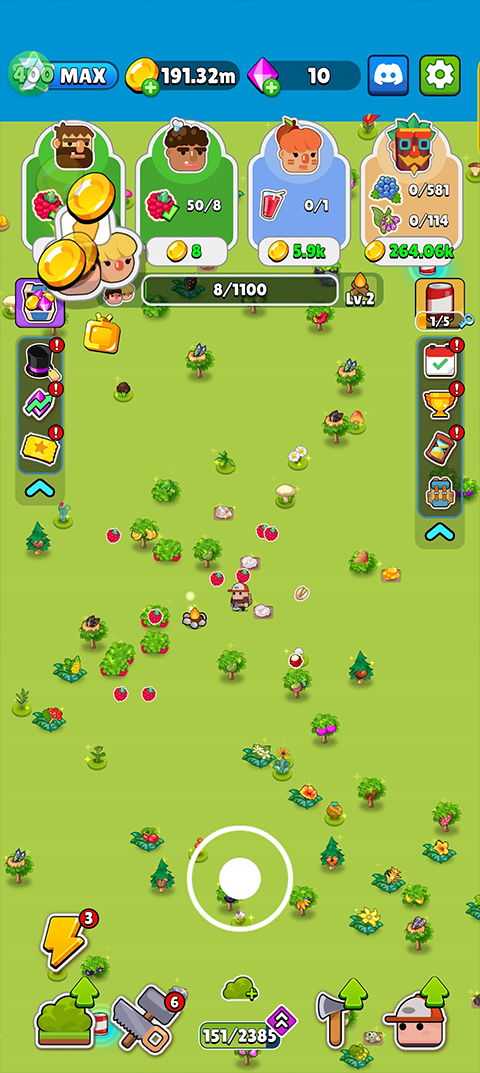This screenshot has width=480, height=1073.
Task: Activate the lightning boost button
Action: tap(63, 940)
